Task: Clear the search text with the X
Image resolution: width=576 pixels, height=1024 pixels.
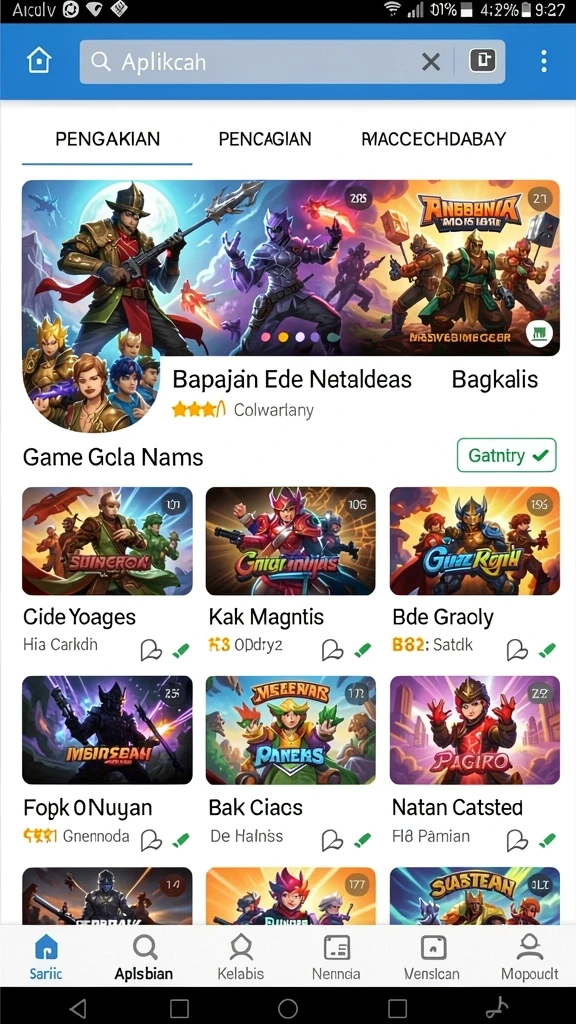Action: pos(431,62)
